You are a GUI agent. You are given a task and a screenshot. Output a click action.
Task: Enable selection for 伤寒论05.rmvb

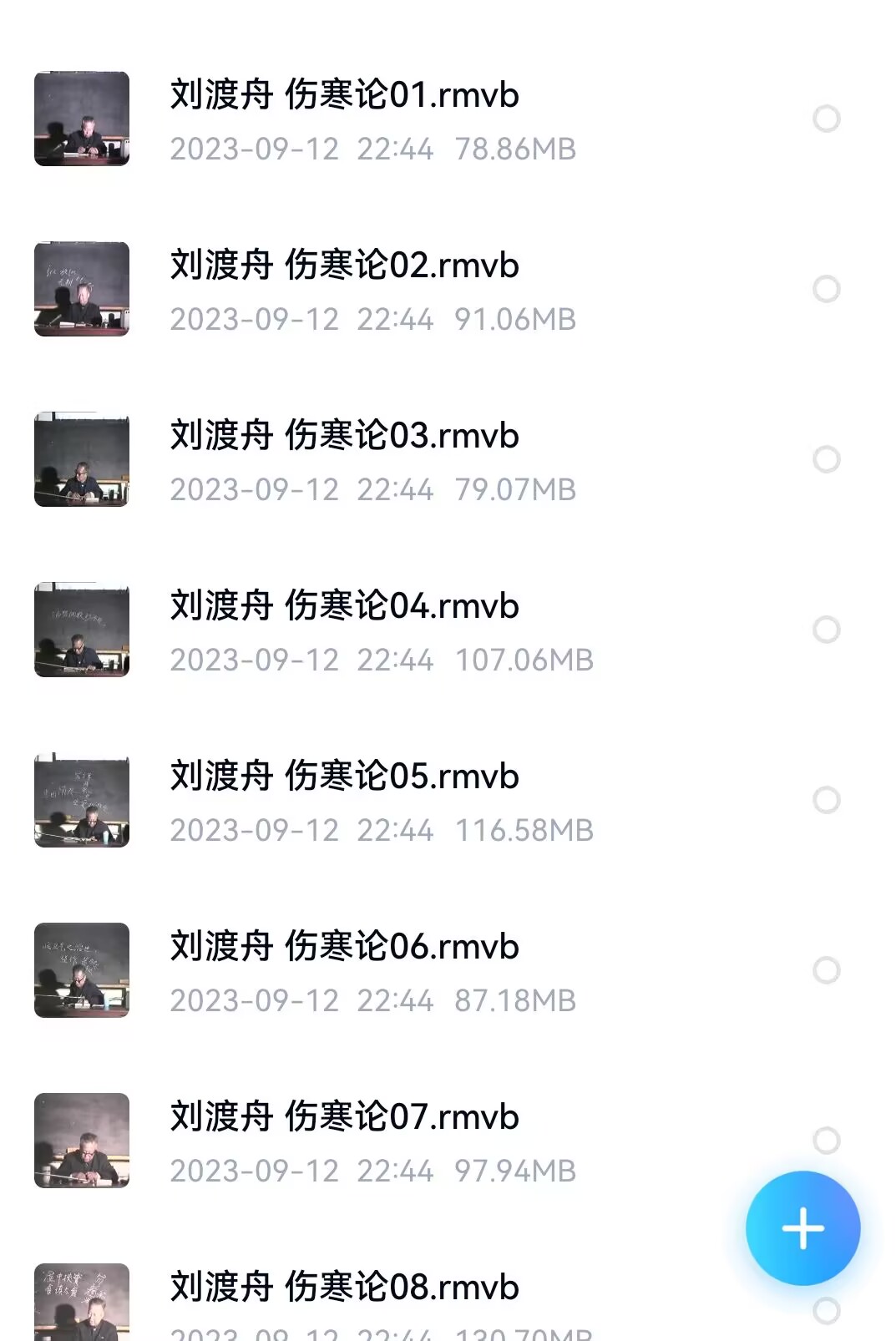coord(826,800)
